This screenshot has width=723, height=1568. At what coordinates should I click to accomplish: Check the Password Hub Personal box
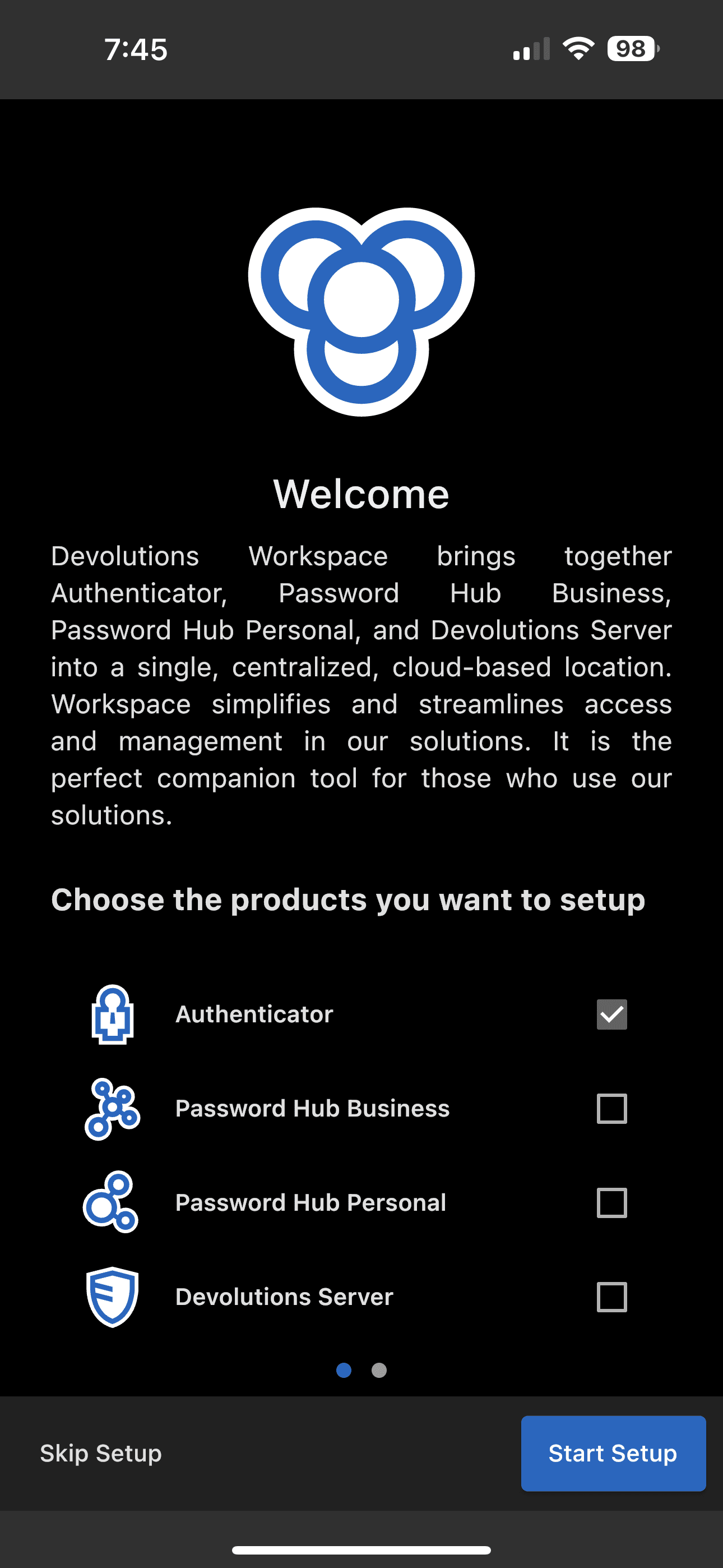[x=611, y=1203]
